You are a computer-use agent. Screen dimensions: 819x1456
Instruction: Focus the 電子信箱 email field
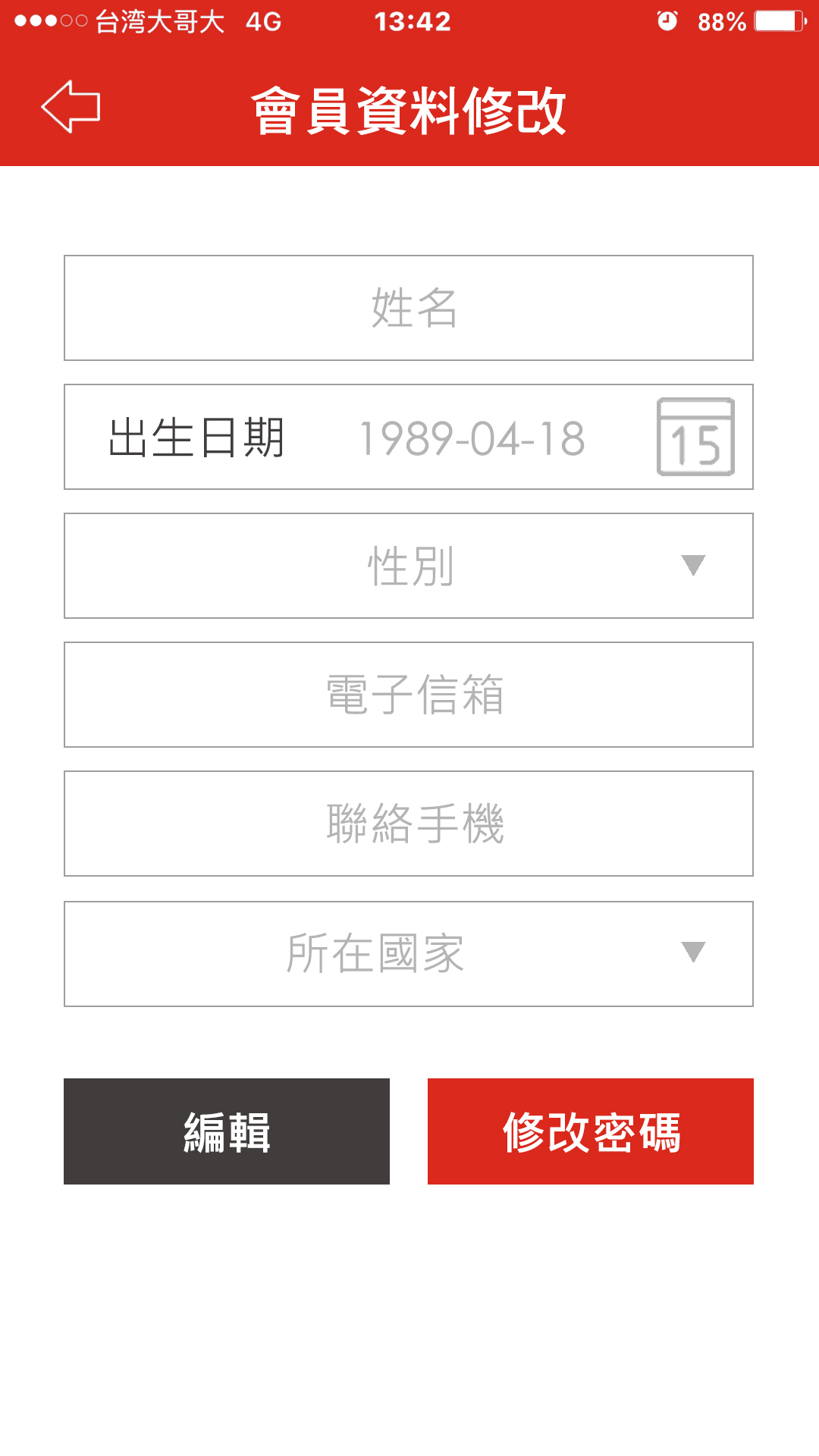point(409,695)
